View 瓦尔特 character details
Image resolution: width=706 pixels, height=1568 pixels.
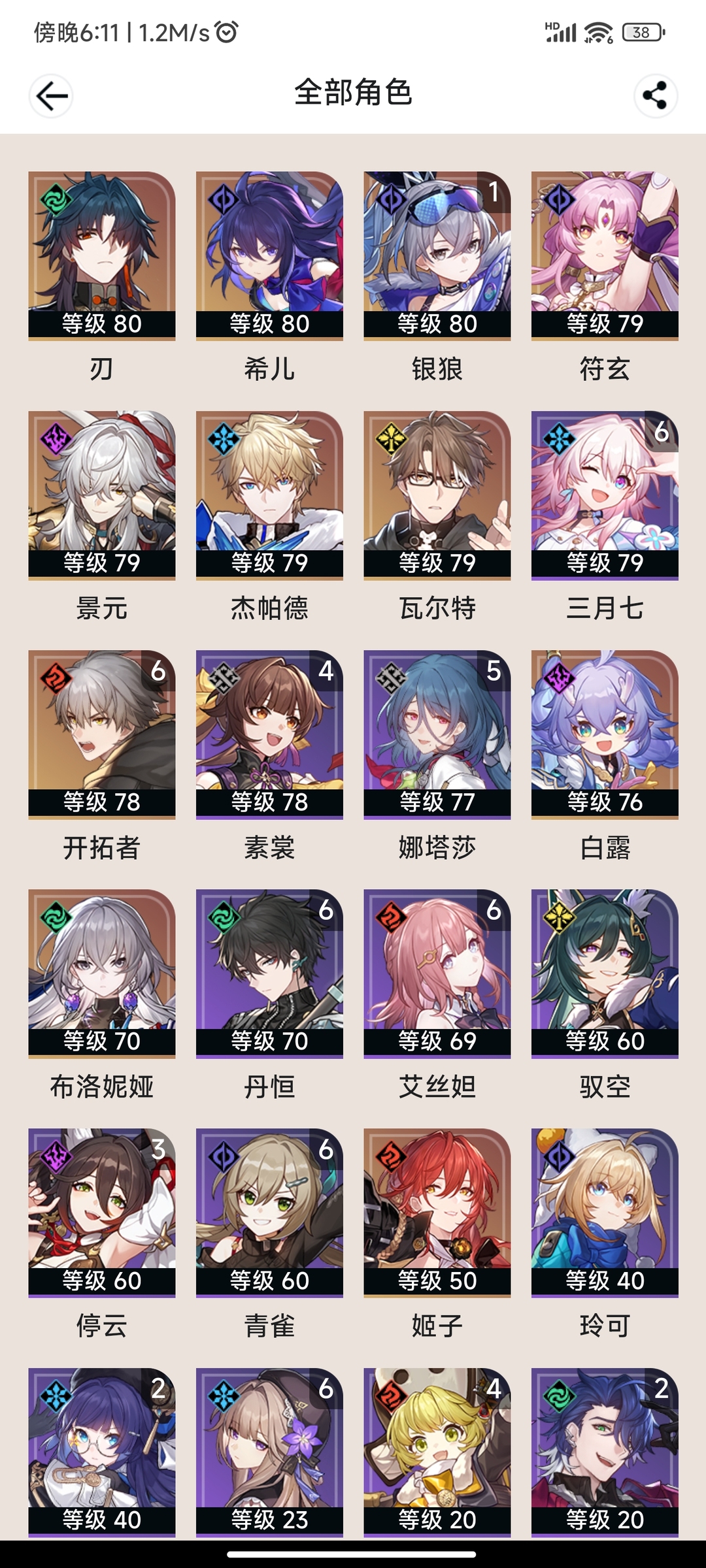(437, 495)
